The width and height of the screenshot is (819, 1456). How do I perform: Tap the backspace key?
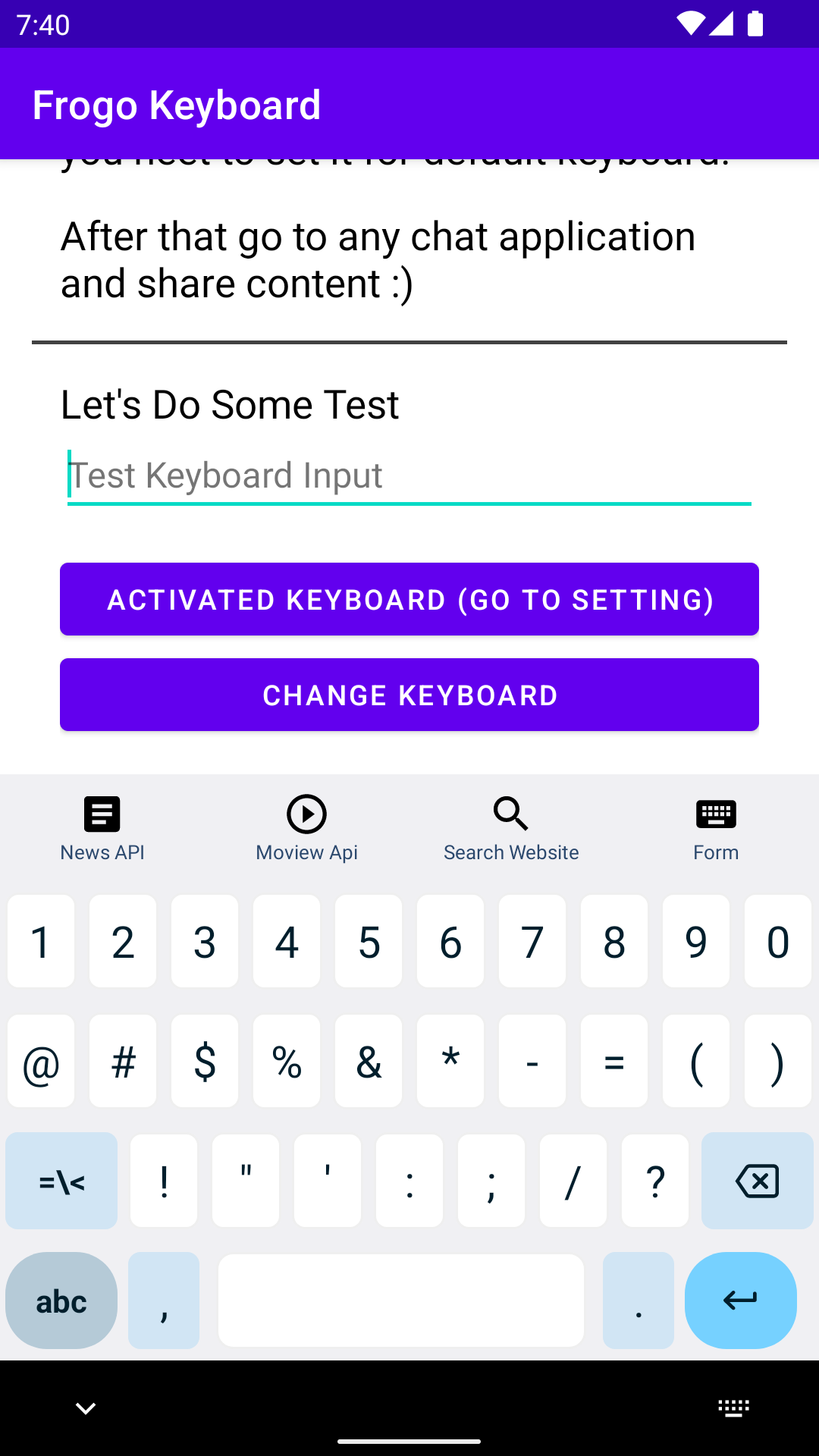pyautogui.click(x=758, y=1181)
